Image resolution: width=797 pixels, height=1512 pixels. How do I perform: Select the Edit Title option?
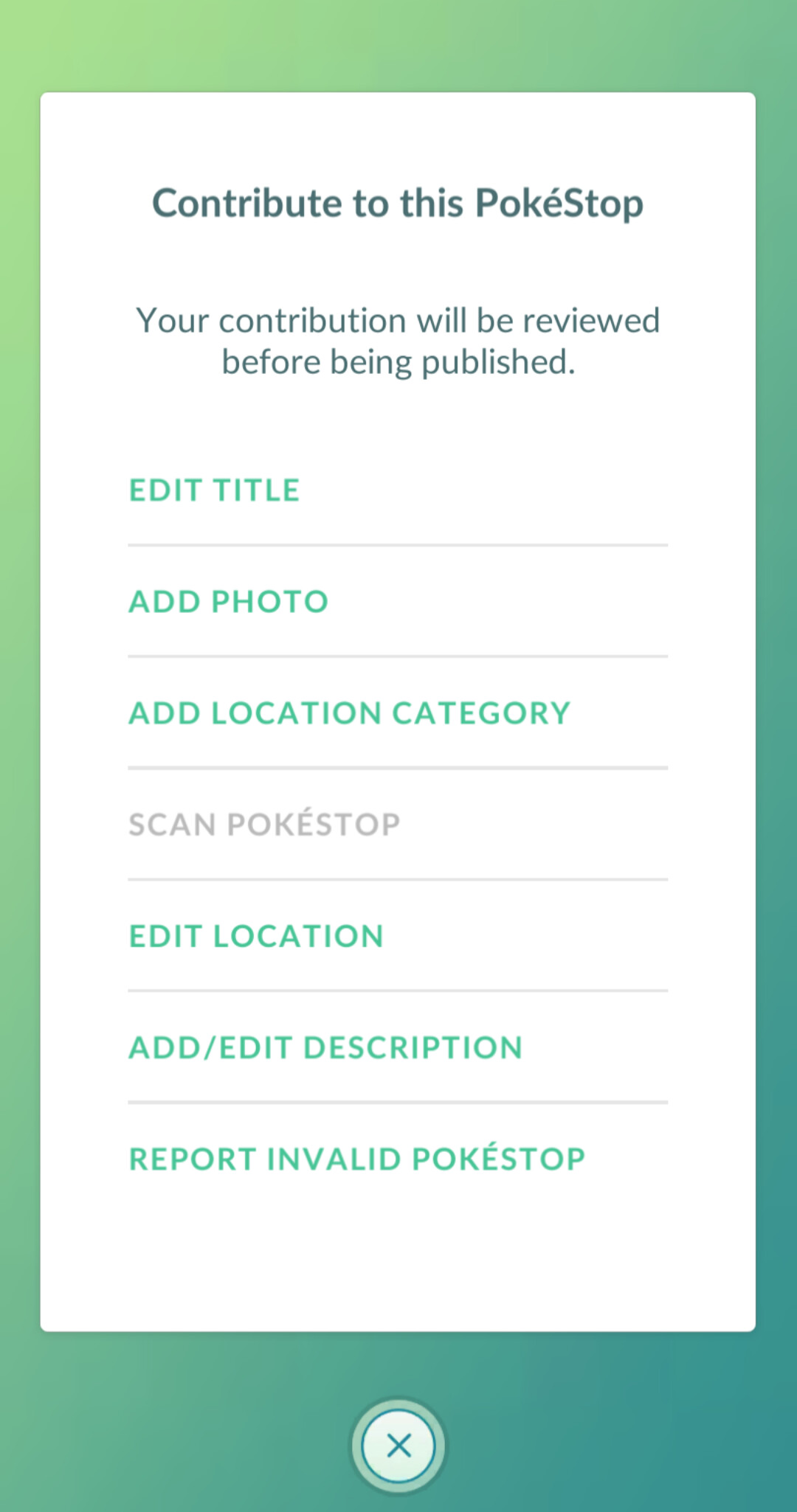click(x=215, y=490)
